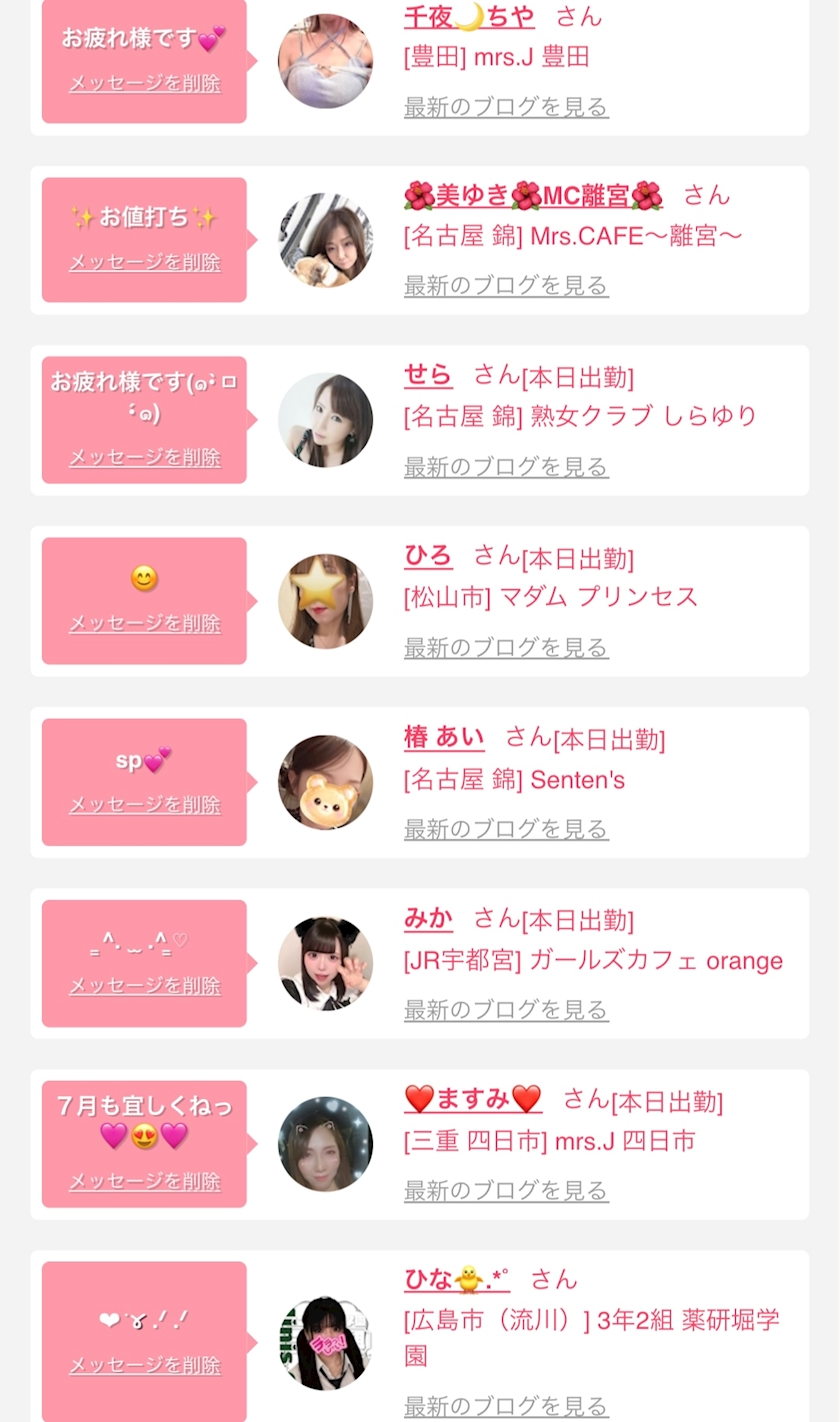View latest blog of ひな
The width and height of the screenshot is (840, 1422).
506,1406
